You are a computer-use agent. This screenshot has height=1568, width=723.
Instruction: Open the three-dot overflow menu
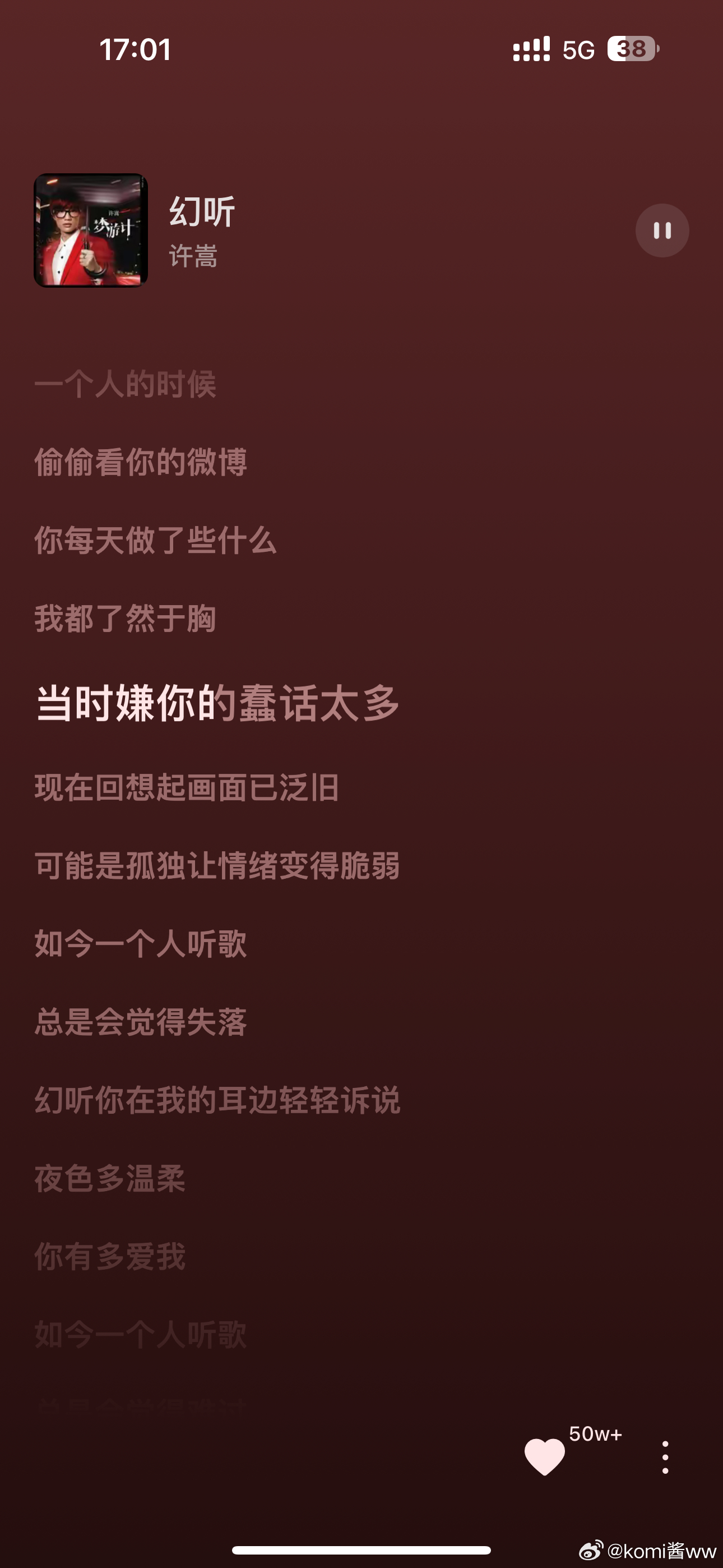click(665, 1456)
